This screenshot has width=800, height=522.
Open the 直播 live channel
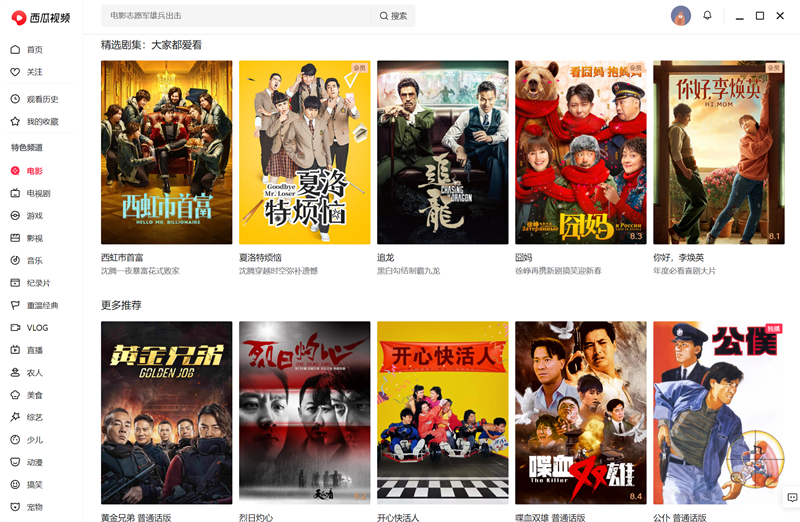tap(35, 350)
